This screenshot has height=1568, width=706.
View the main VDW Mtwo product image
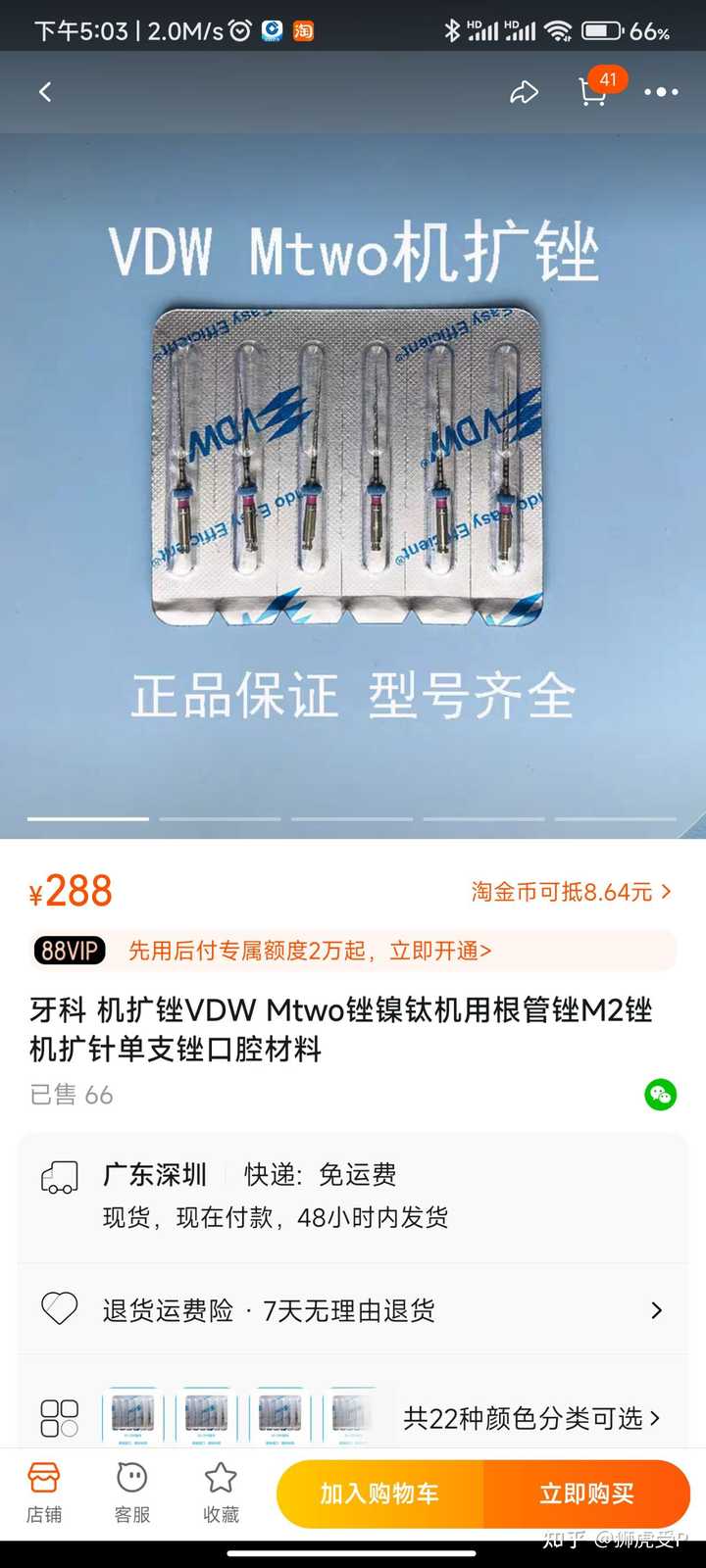tap(353, 470)
